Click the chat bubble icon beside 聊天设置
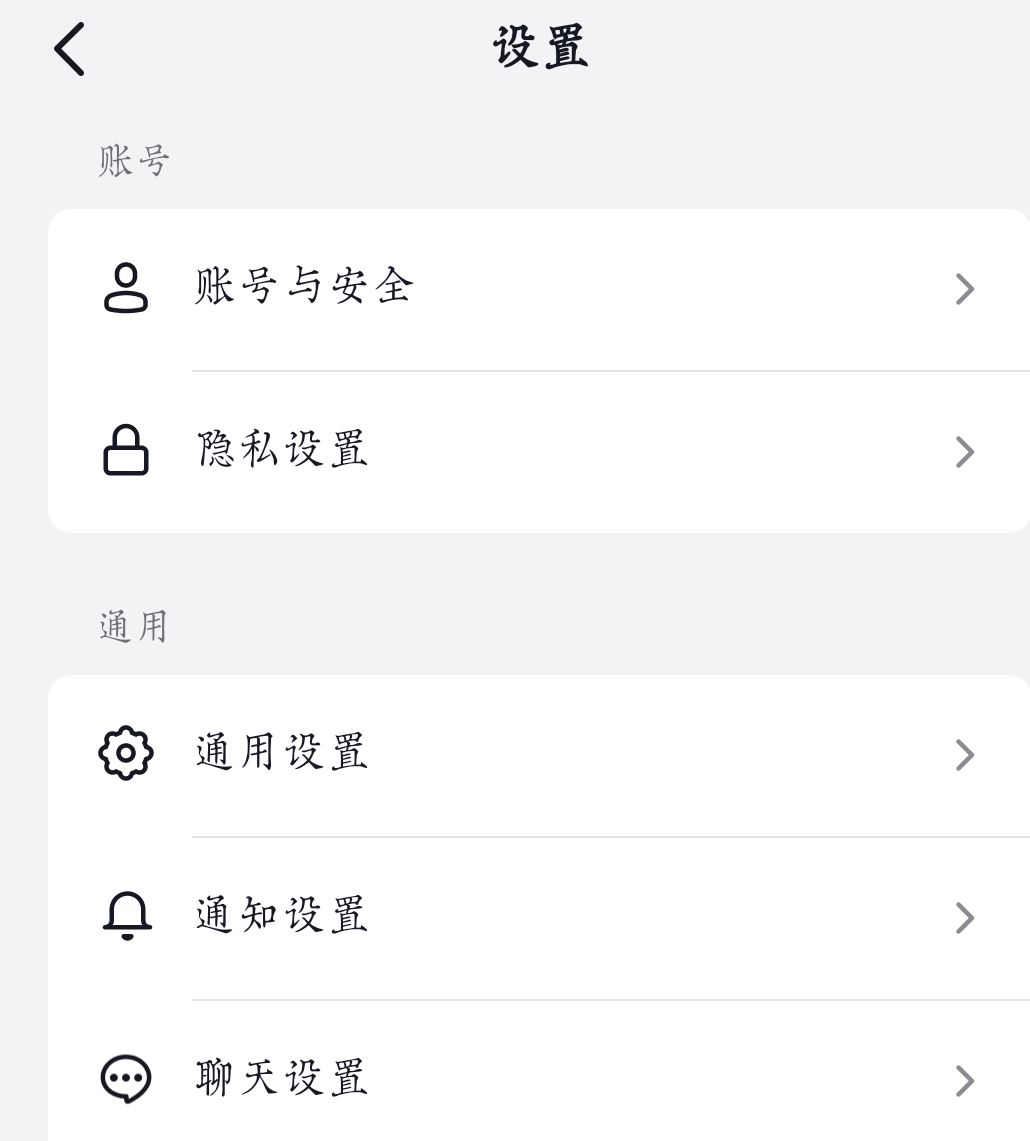Image resolution: width=1030 pixels, height=1141 pixels. (x=126, y=1079)
